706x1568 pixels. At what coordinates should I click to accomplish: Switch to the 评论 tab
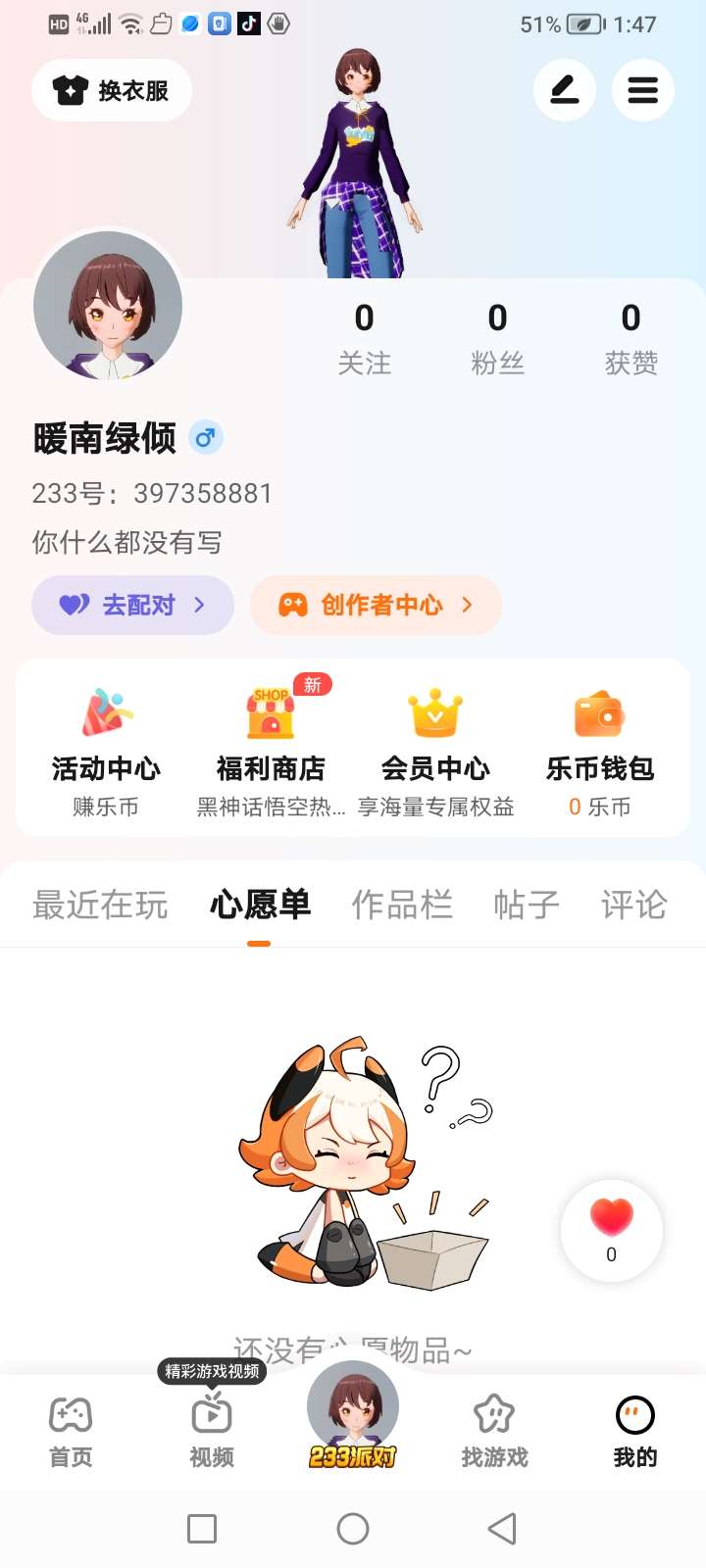click(633, 905)
